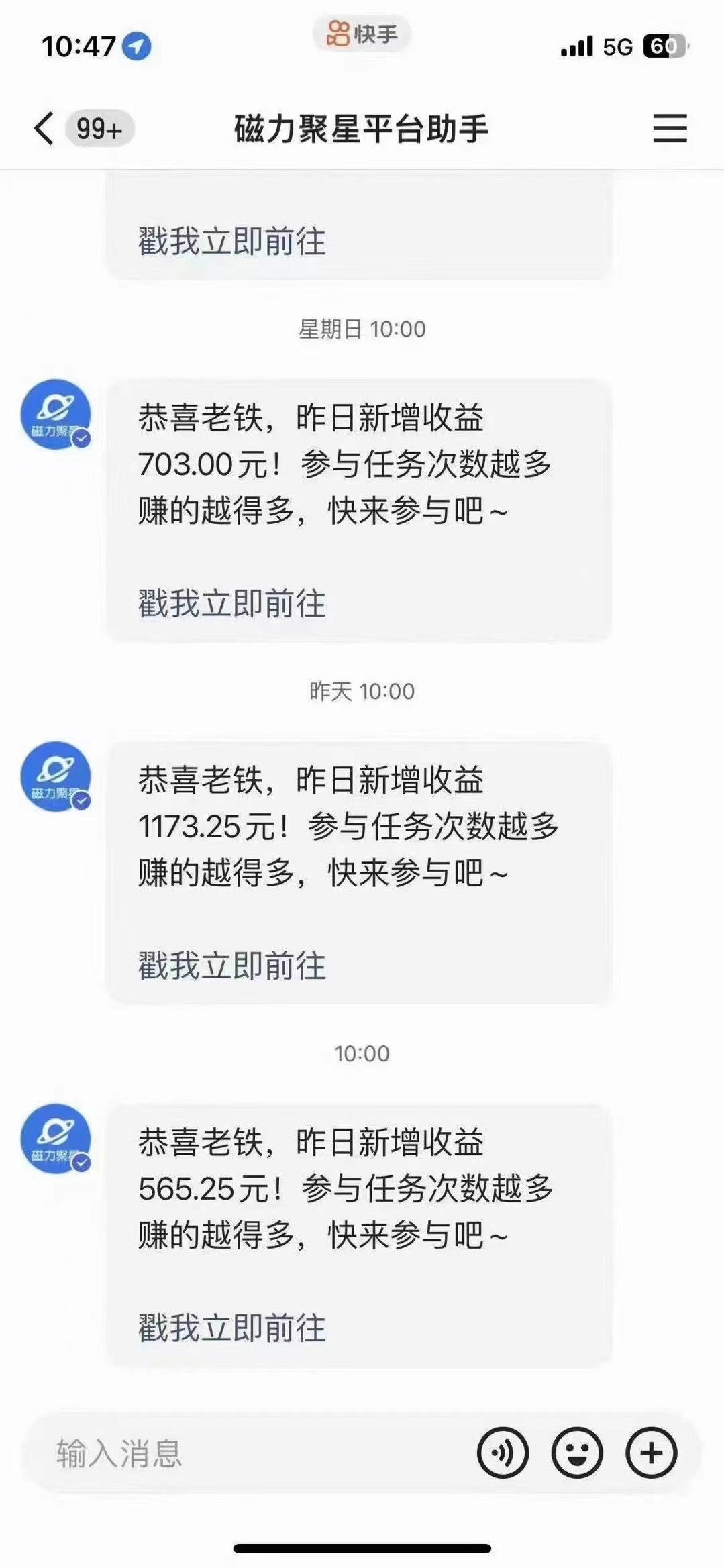Open the hamburger menu in the header
Image resolution: width=724 pixels, height=1568 pixels.
pos(670,128)
